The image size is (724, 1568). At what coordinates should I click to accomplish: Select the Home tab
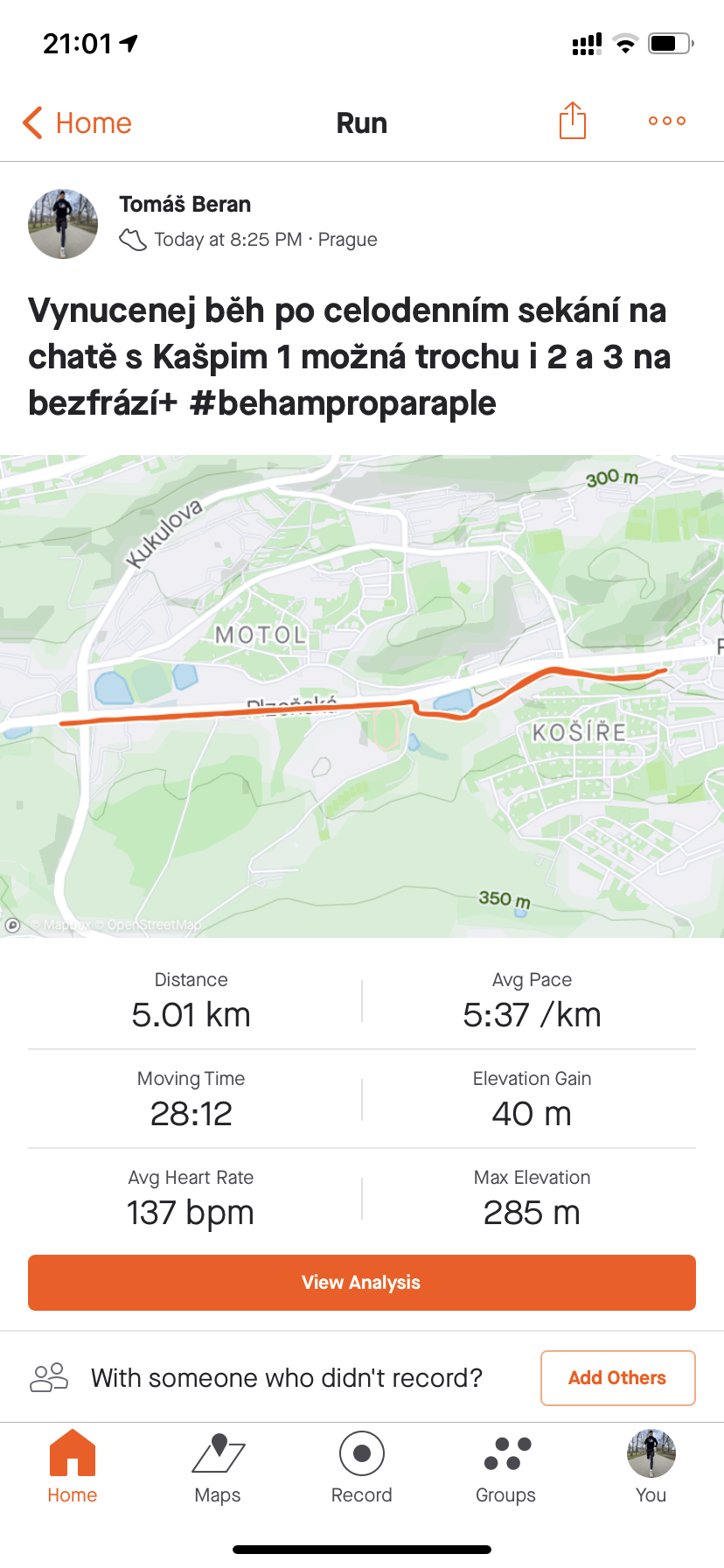pyautogui.click(x=73, y=1469)
